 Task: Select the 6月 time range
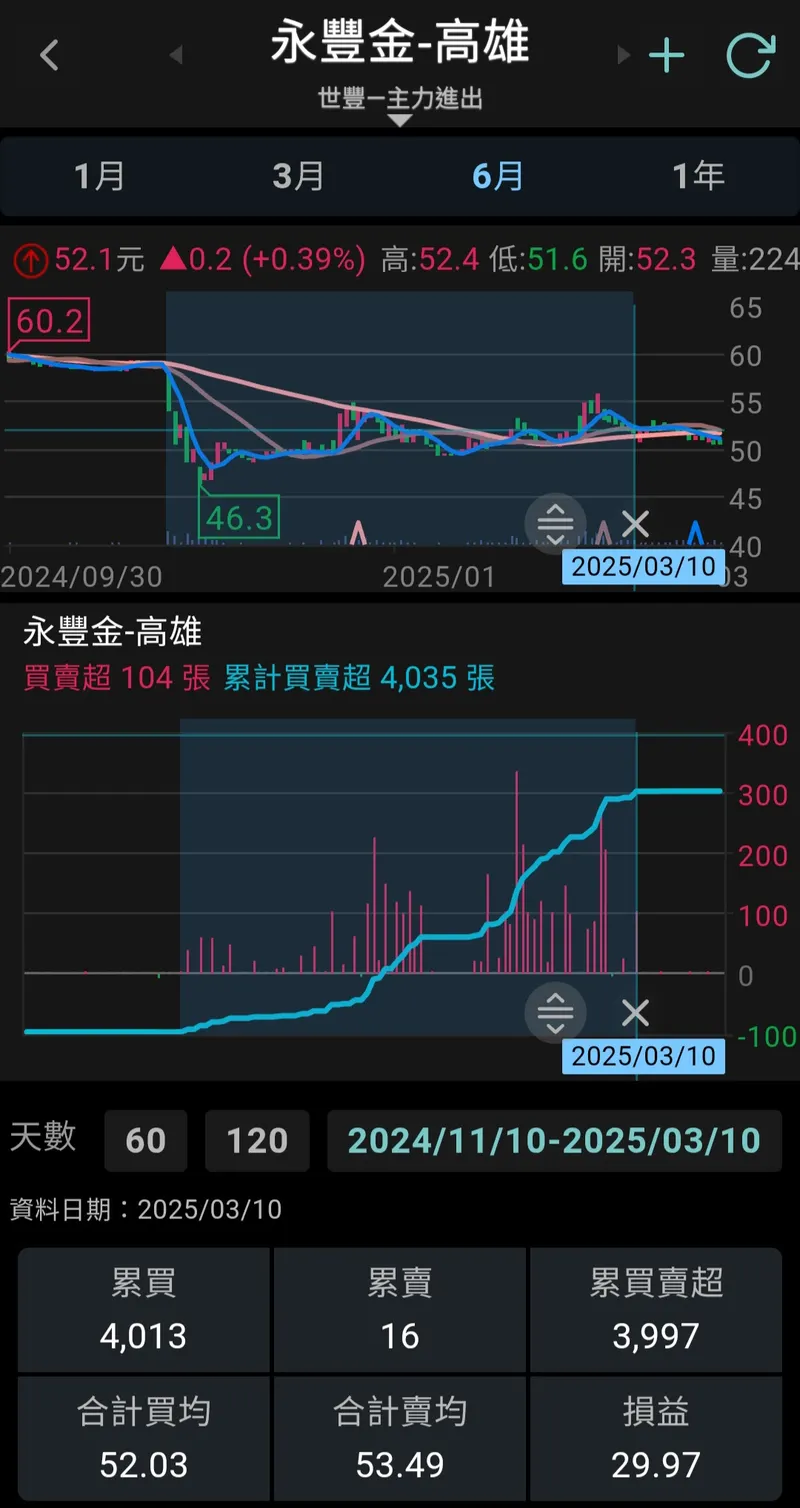click(x=498, y=177)
